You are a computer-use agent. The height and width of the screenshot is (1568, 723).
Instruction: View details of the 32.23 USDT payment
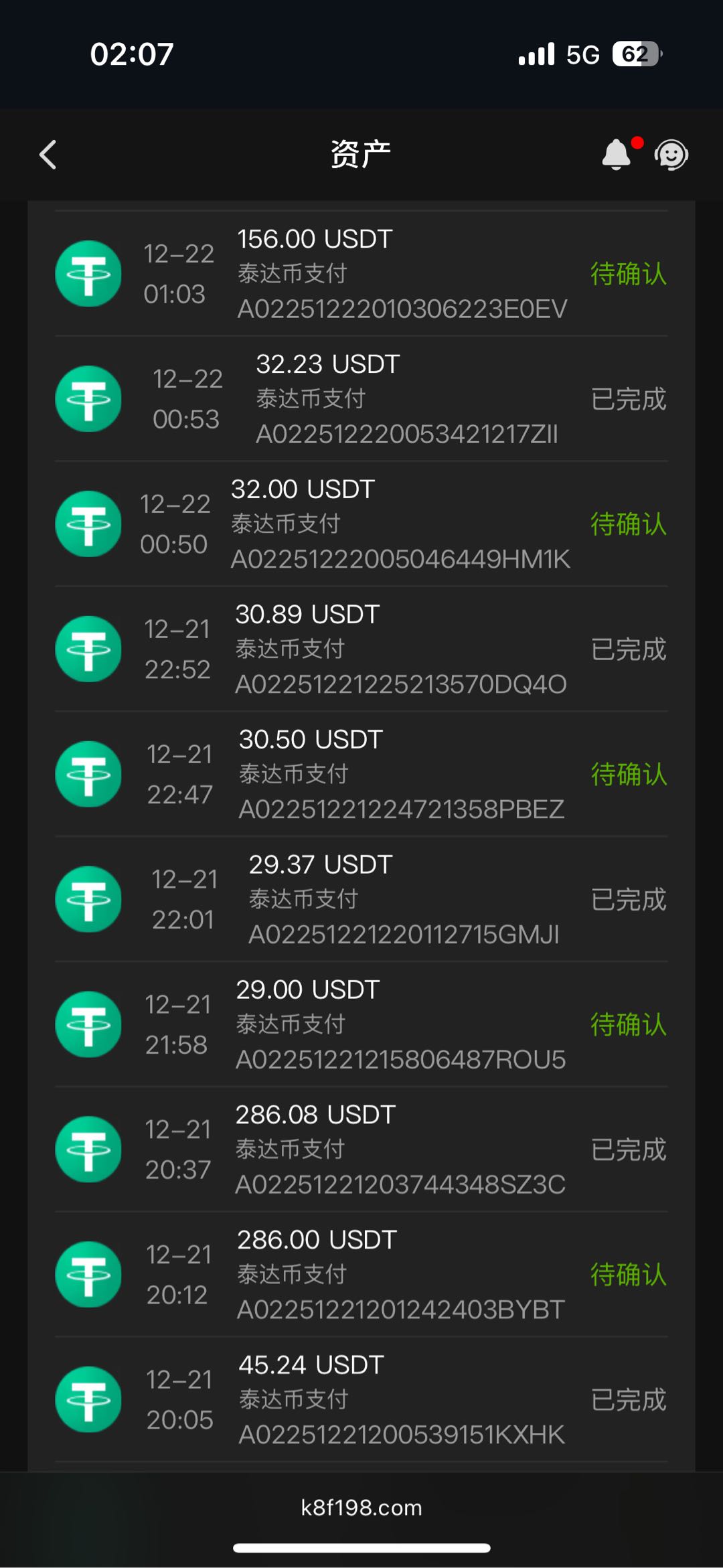click(x=361, y=399)
